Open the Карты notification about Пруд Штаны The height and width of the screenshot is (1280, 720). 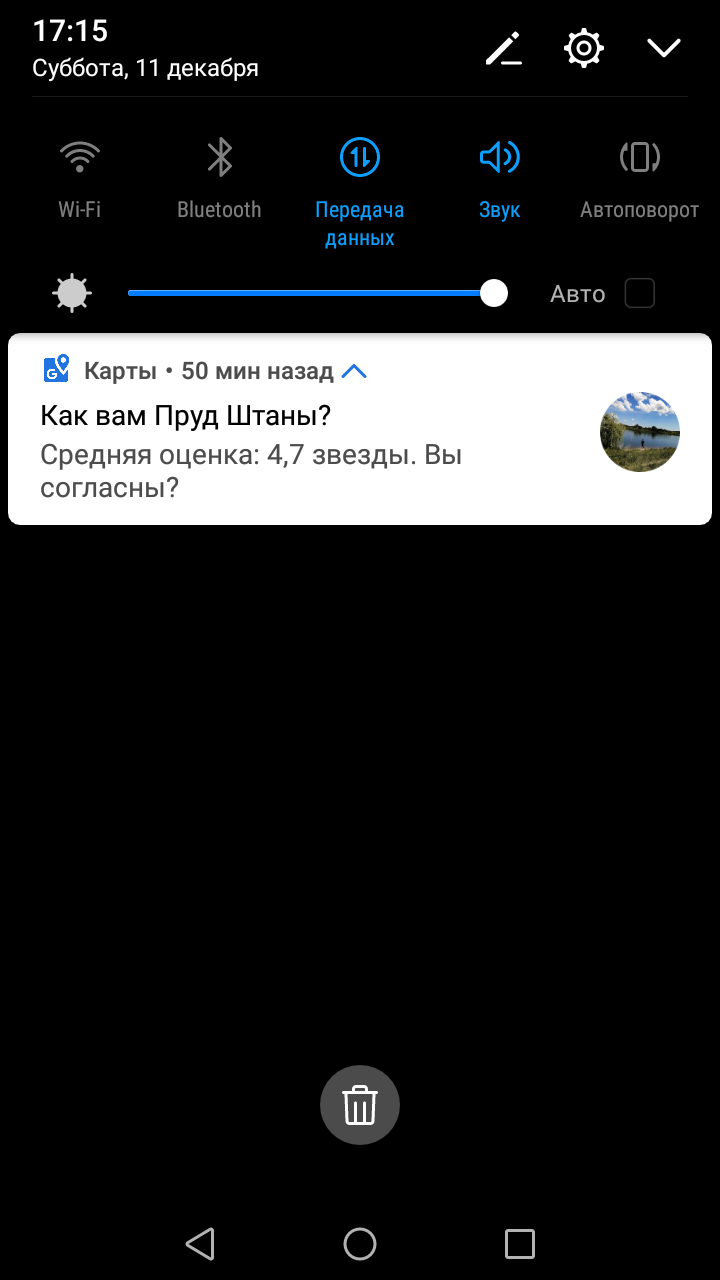[300, 450]
